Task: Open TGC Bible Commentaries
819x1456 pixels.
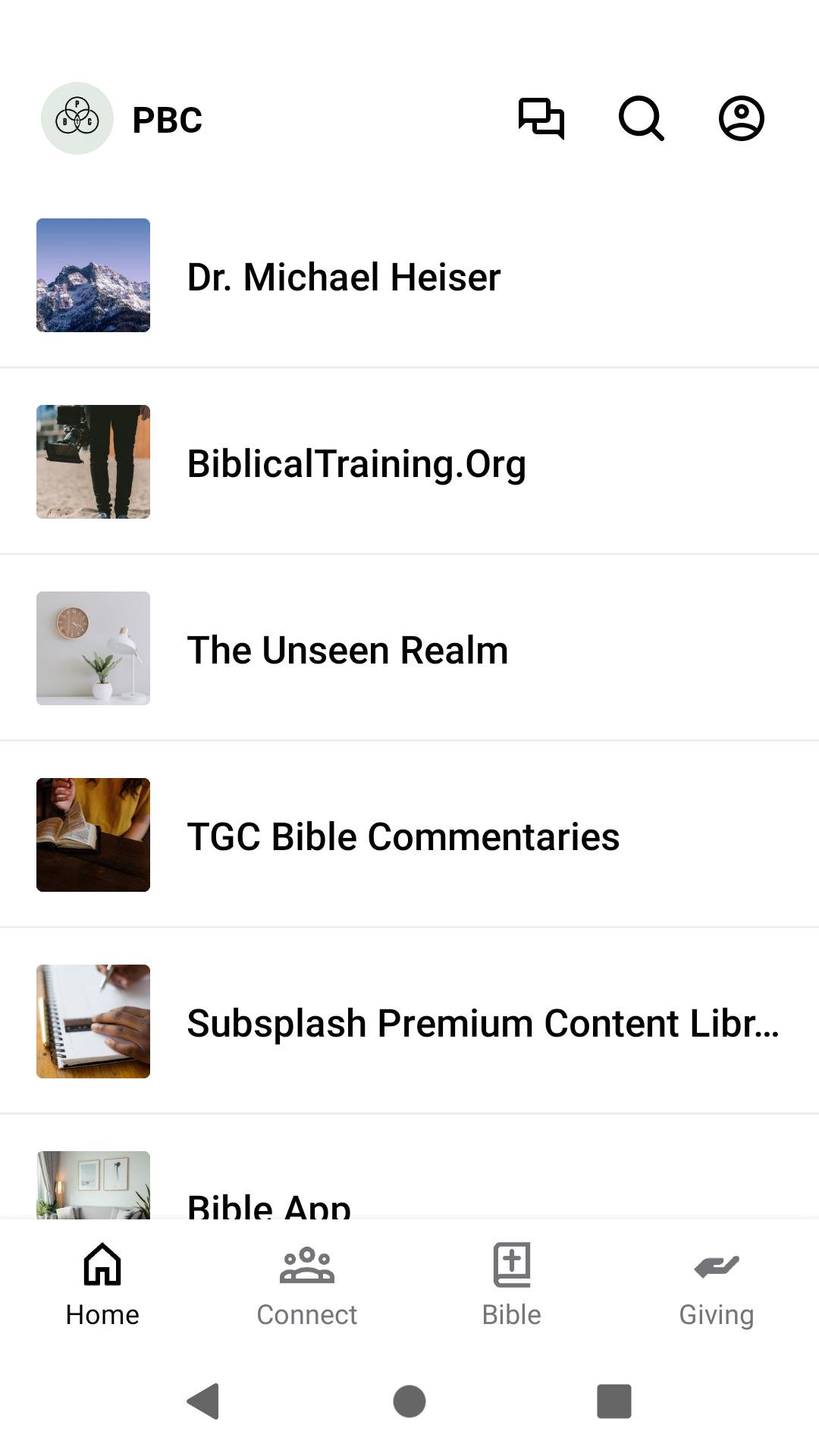Action: click(409, 836)
